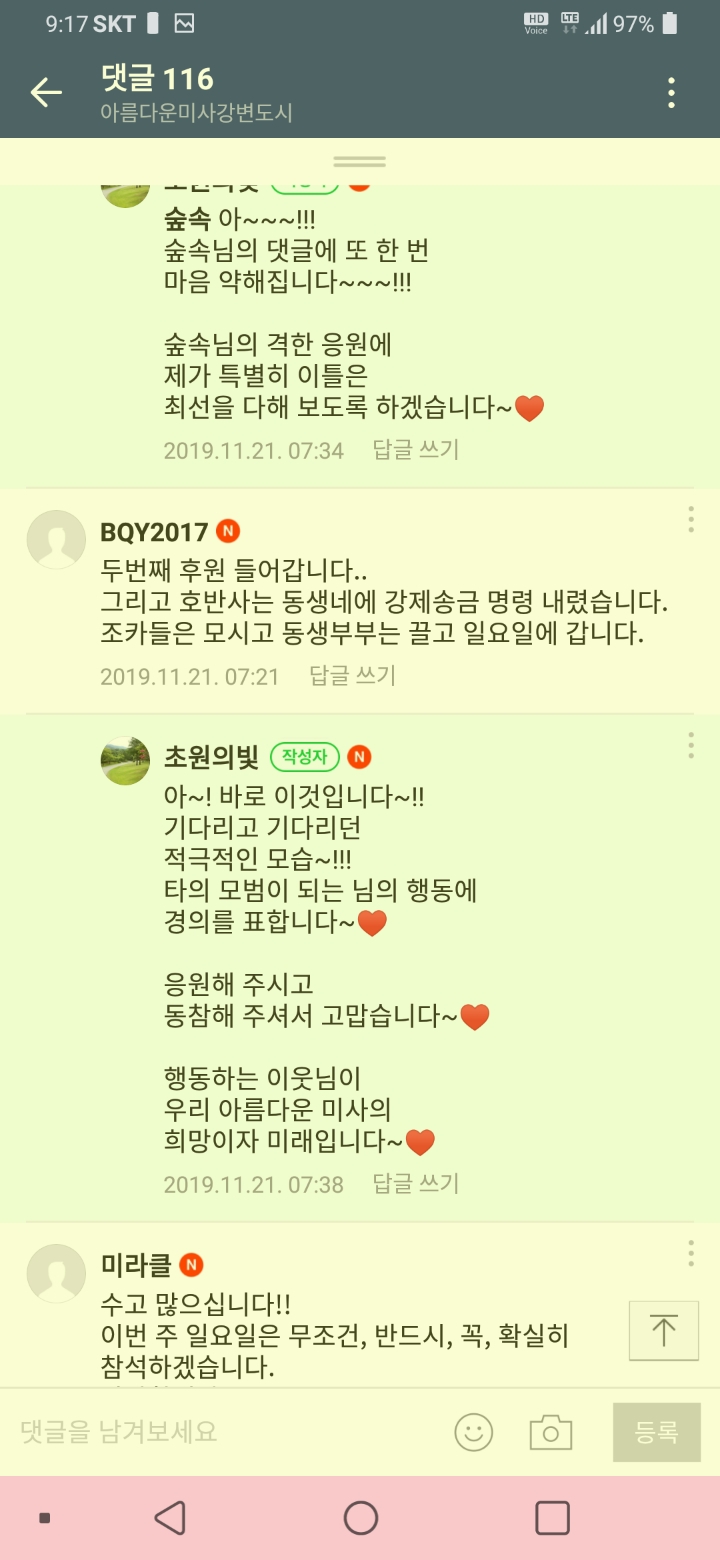Open BQY2017's profile picture
720x1560 pixels.
[x=56, y=540]
